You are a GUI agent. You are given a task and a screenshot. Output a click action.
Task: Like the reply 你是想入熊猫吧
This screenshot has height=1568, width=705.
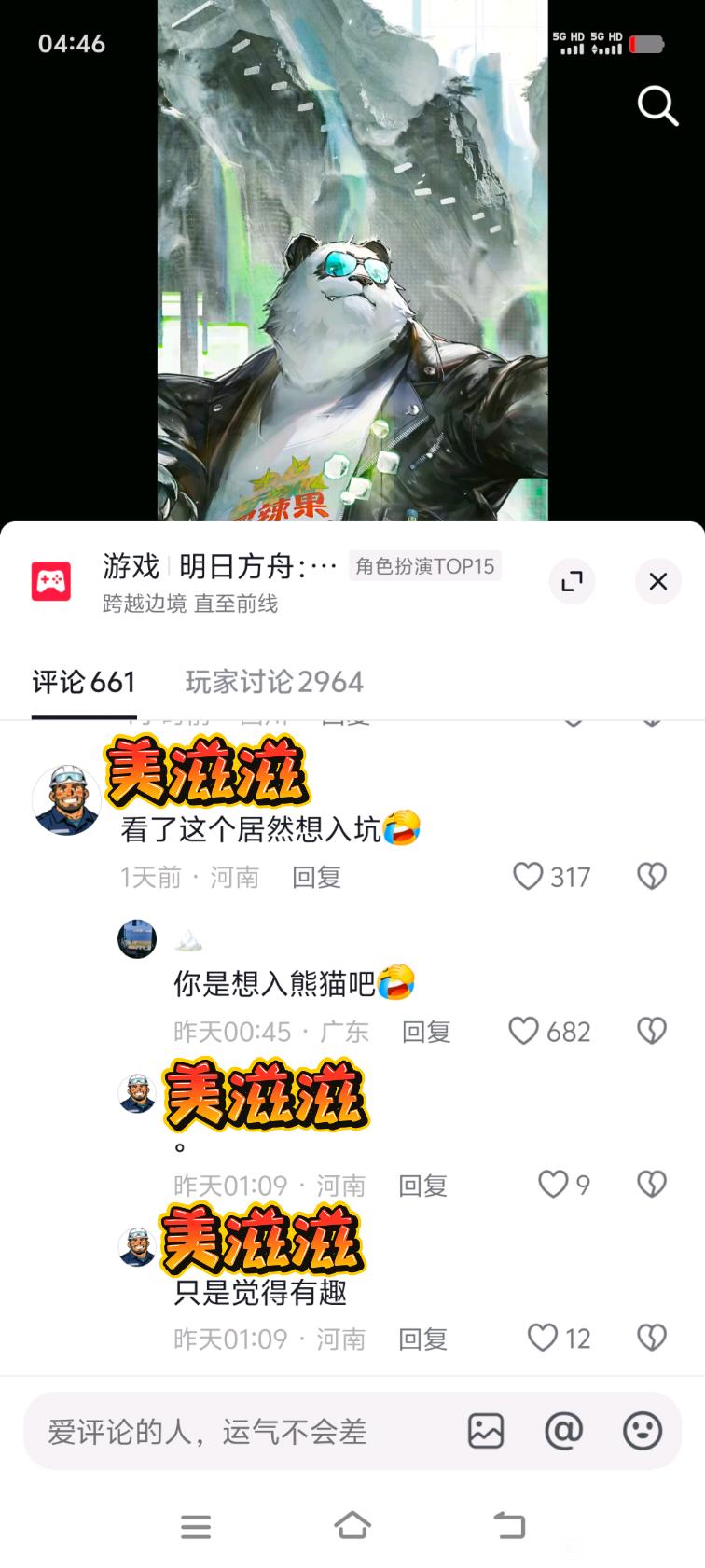(x=549, y=1031)
